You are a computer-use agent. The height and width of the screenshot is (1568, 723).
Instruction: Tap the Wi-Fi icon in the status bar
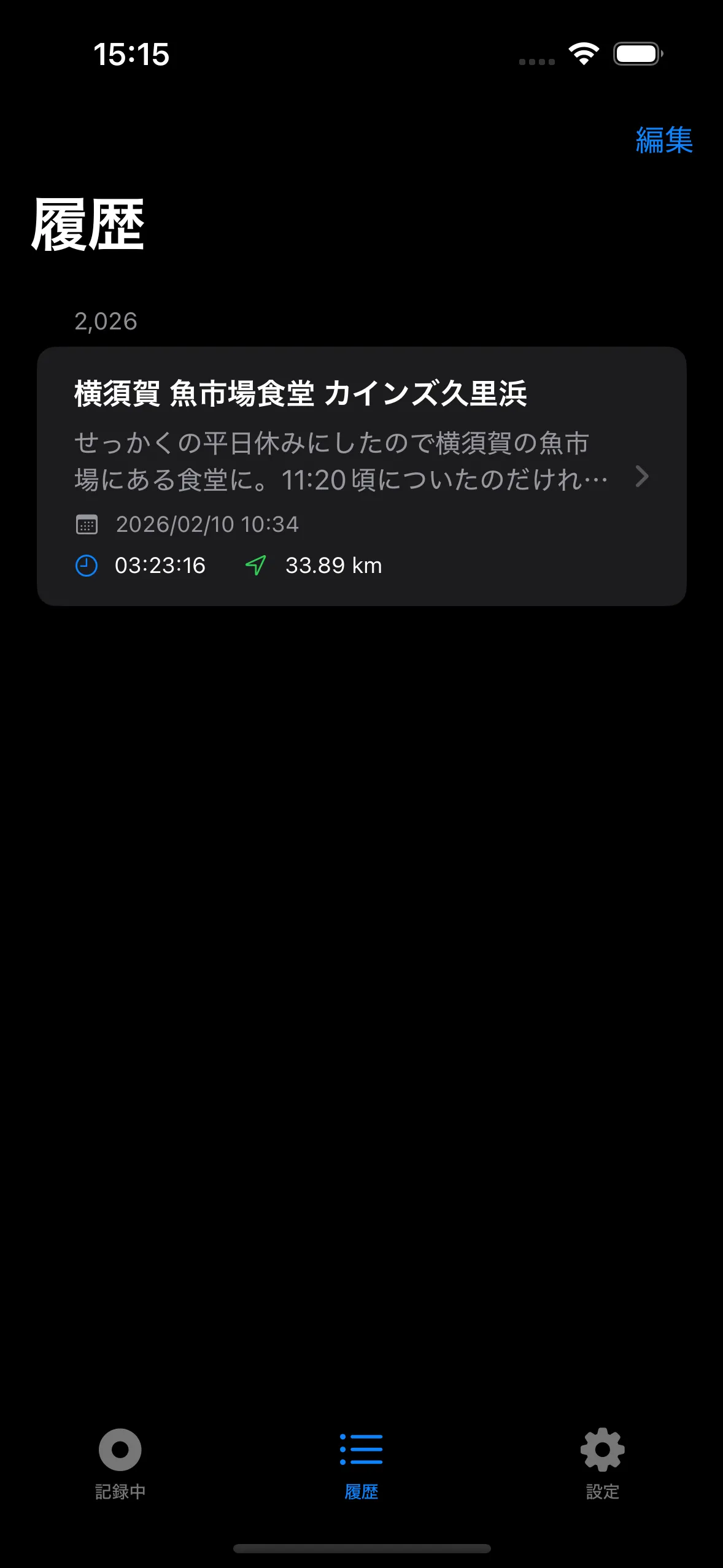(x=583, y=54)
